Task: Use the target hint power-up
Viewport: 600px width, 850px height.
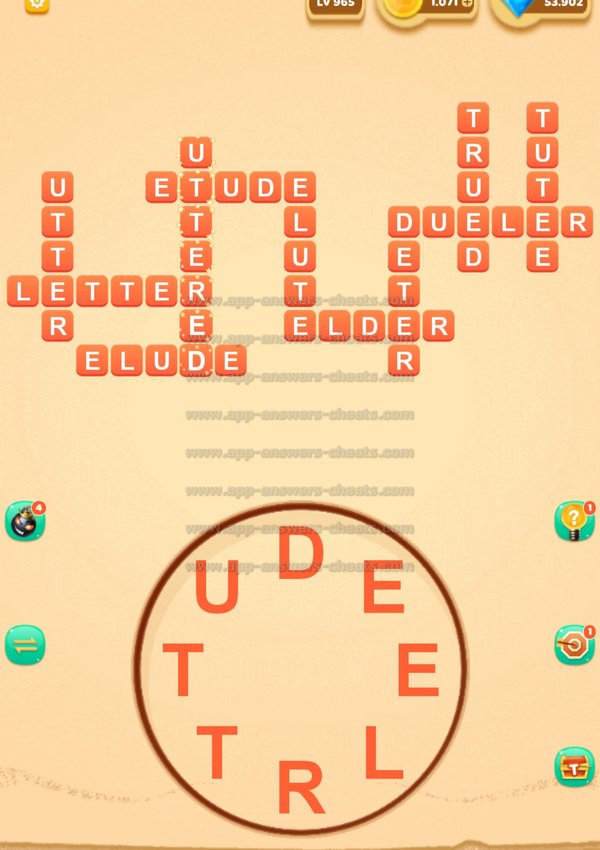Action: tap(574, 645)
